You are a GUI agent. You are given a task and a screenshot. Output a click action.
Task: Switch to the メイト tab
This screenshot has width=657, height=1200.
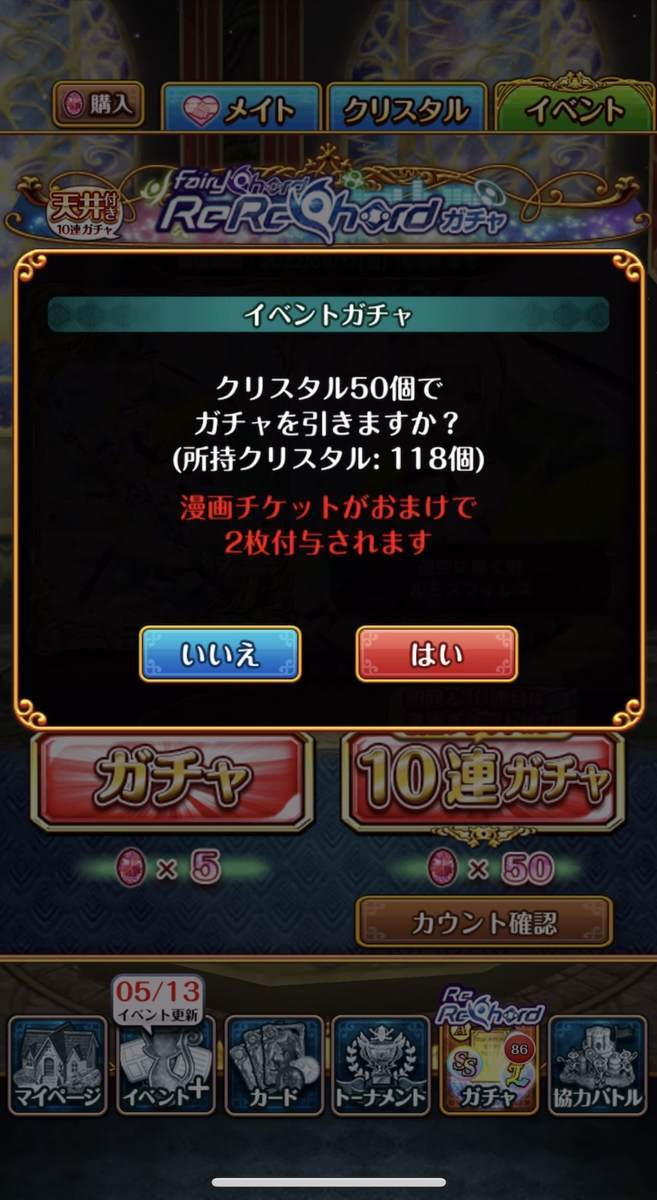coord(241,110)
